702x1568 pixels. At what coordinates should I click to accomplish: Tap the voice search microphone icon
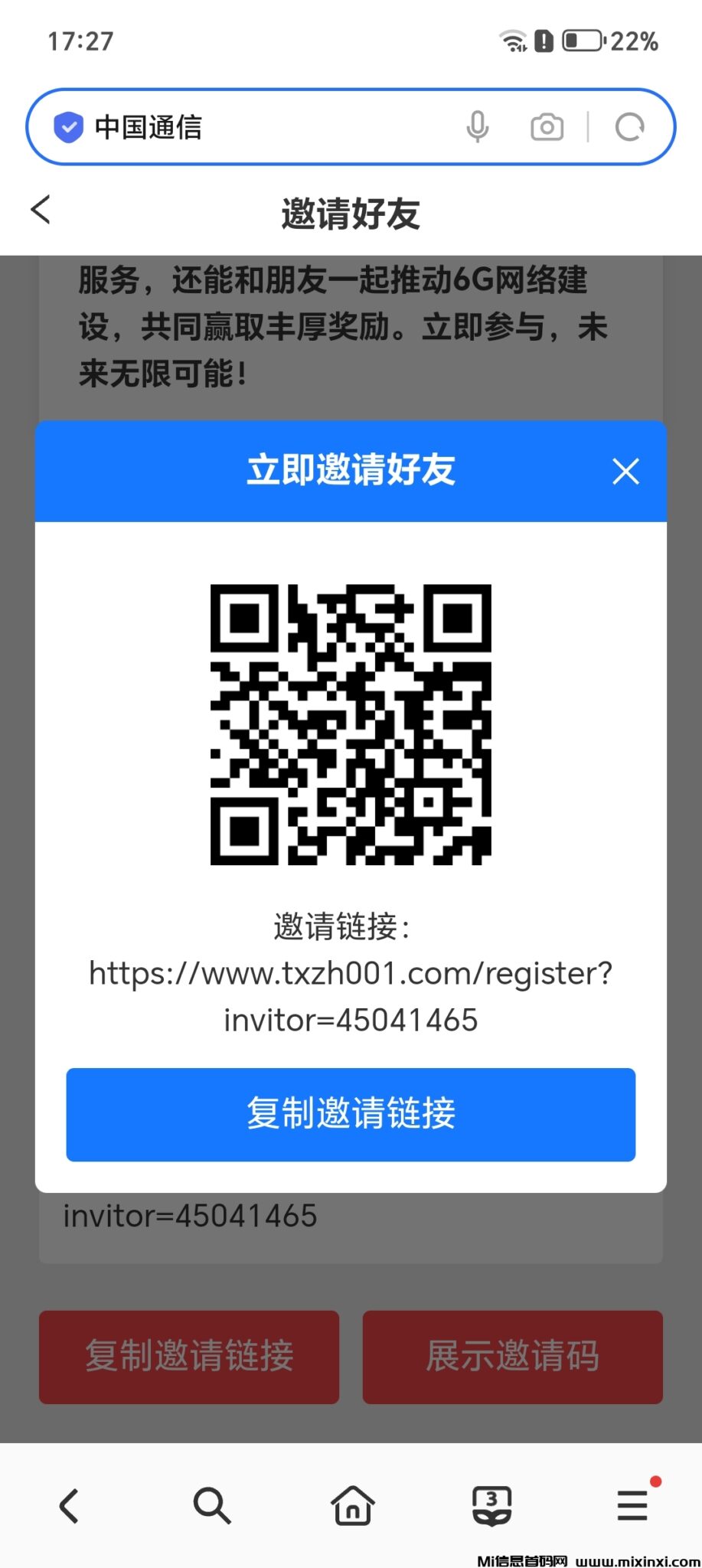click(479, 126)
